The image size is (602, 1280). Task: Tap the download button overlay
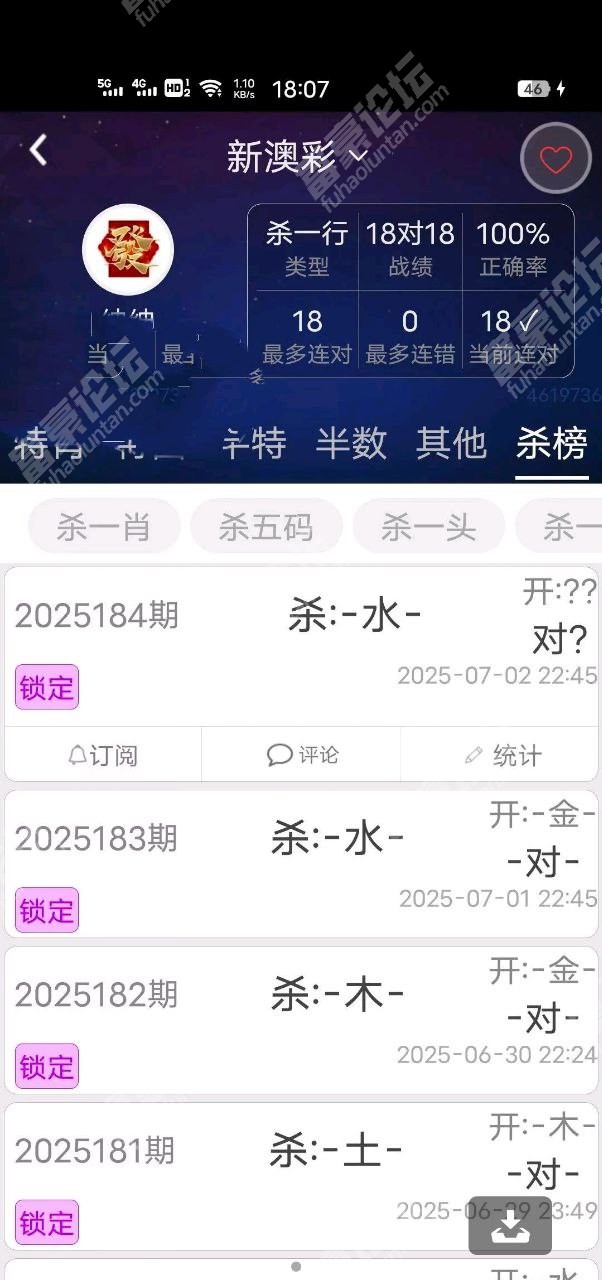click(510, 1225)
